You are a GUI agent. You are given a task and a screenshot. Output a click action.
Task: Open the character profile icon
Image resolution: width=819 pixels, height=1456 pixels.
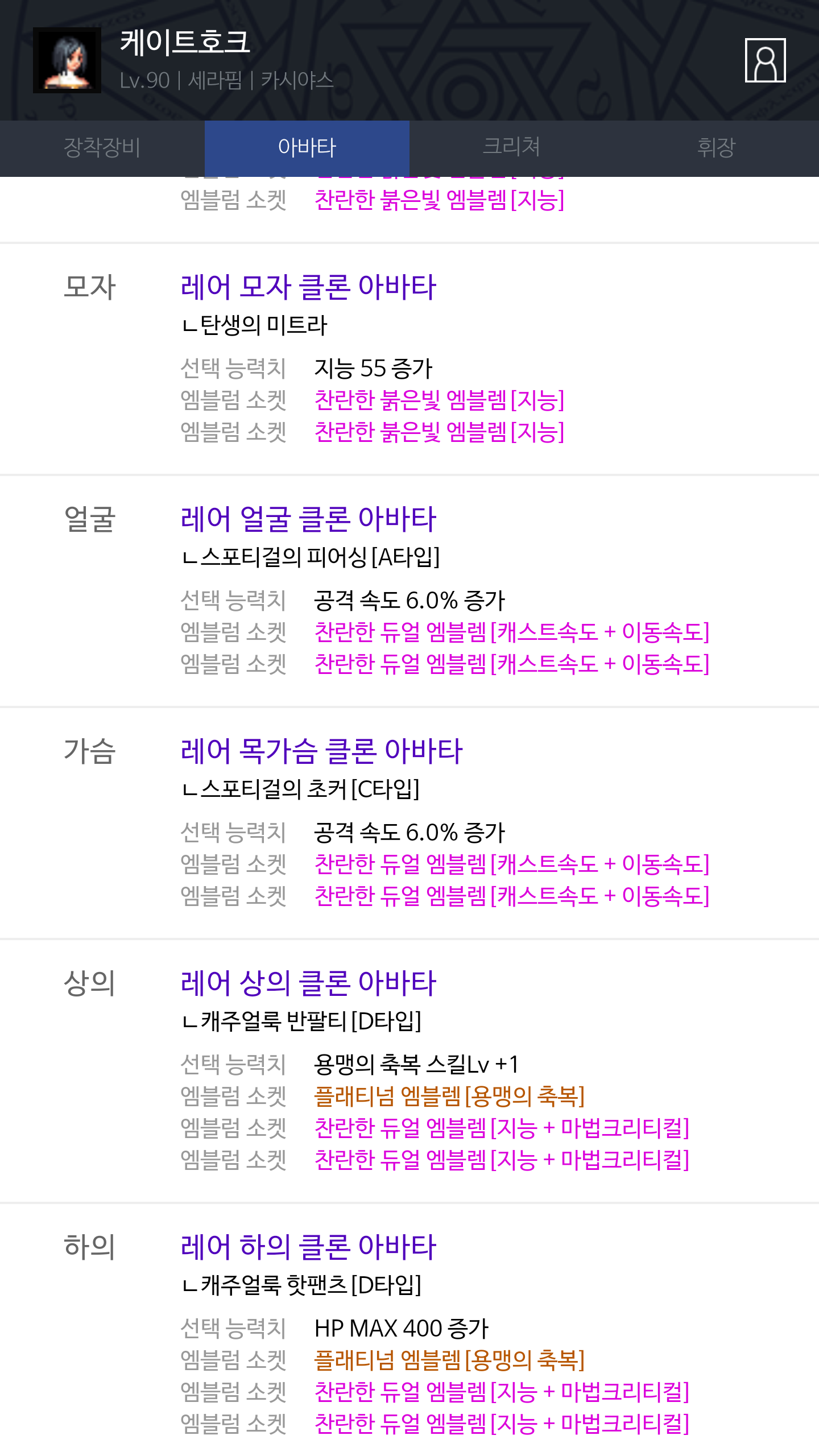765,60
